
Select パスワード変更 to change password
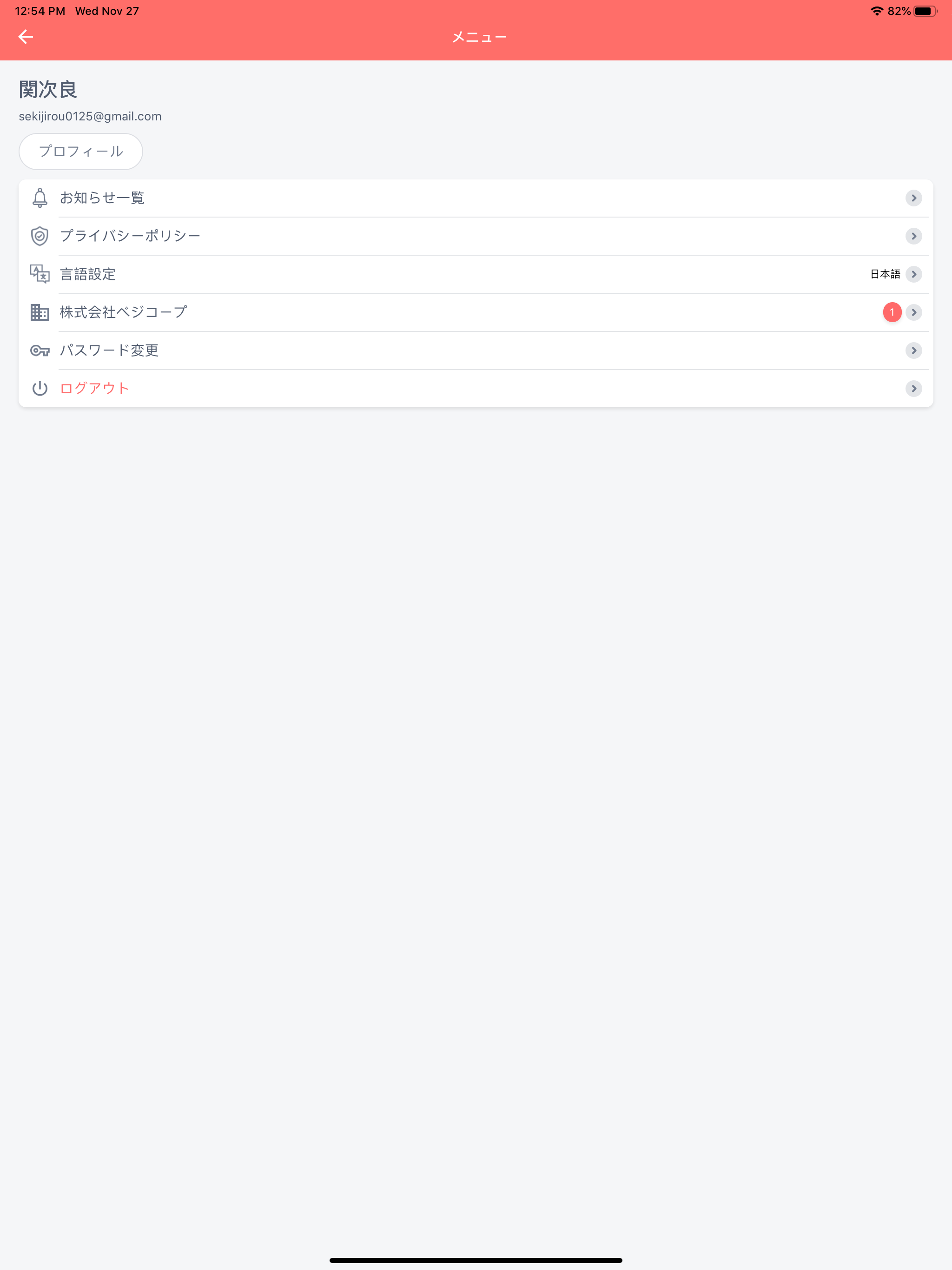(476, 350)
